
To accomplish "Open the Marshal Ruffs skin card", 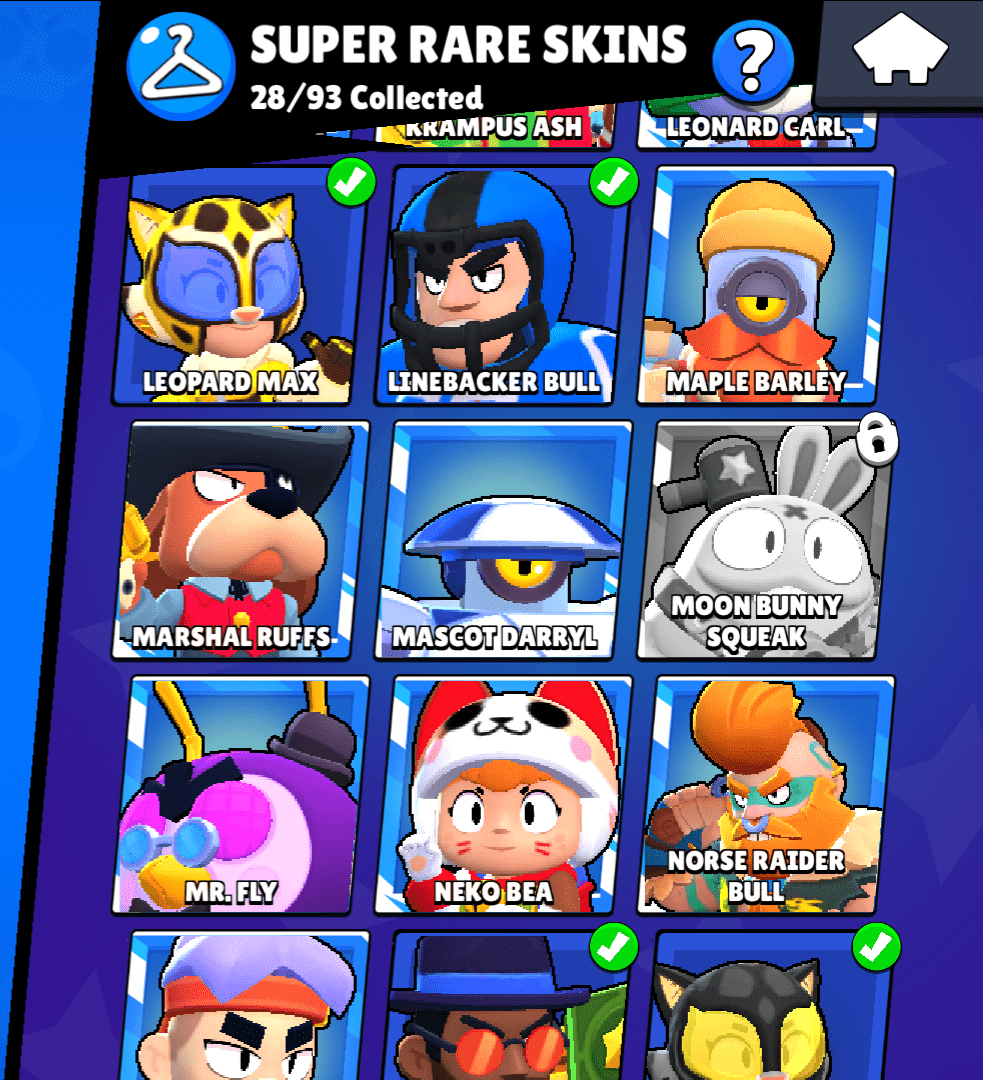I will point(238,542).
